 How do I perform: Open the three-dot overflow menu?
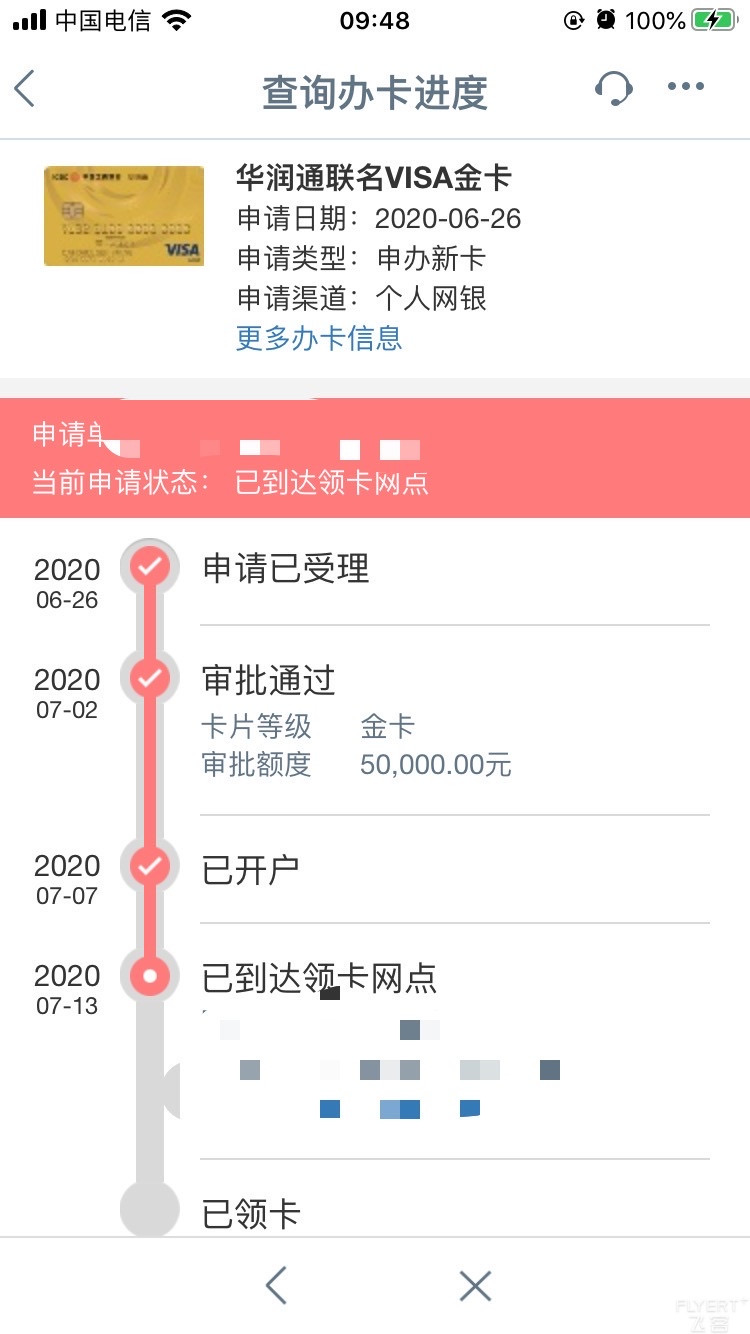click(x=686, y=87)
